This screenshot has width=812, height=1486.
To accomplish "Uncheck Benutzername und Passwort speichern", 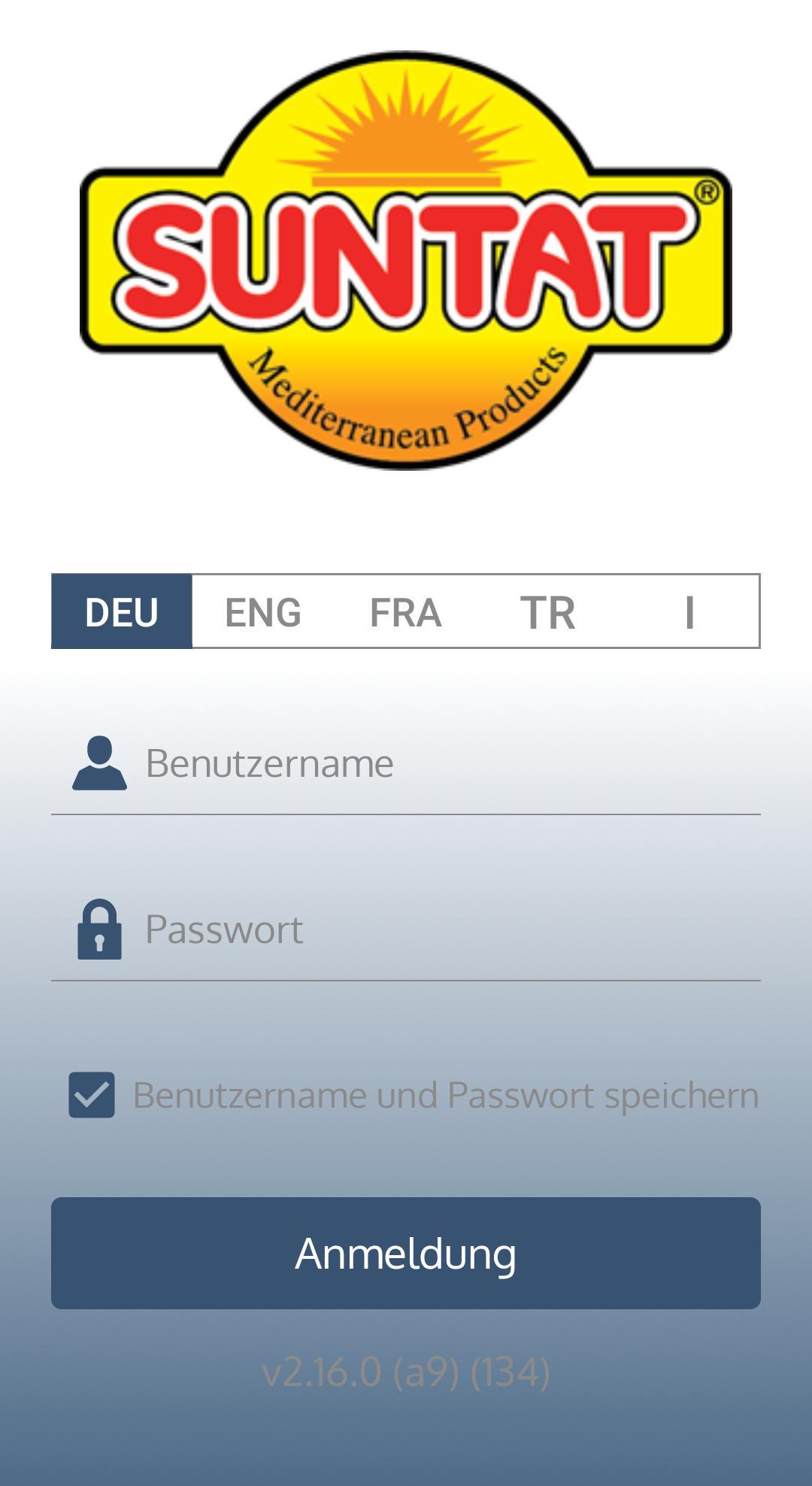I will click(92, 1095).
